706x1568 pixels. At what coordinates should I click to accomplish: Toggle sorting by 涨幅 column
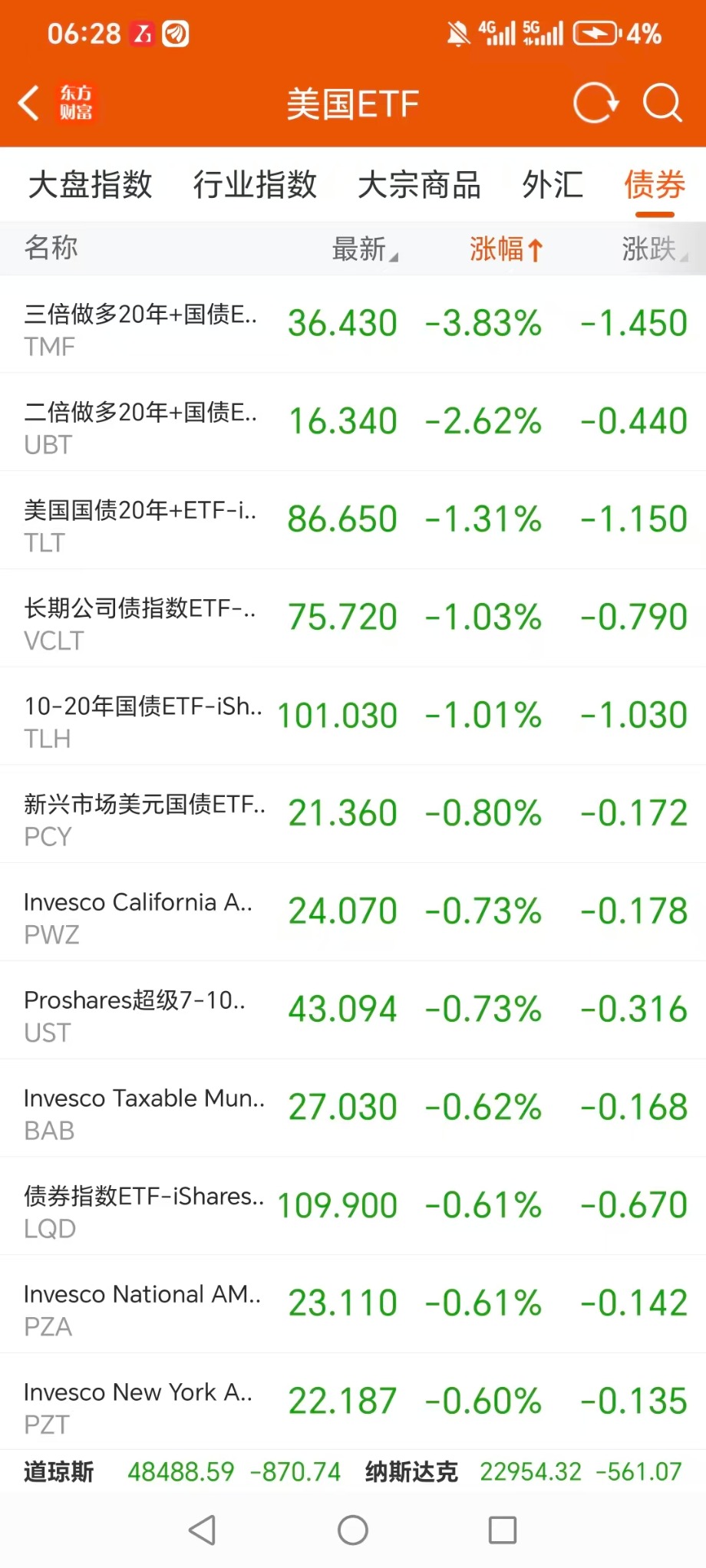coord(506,249)
